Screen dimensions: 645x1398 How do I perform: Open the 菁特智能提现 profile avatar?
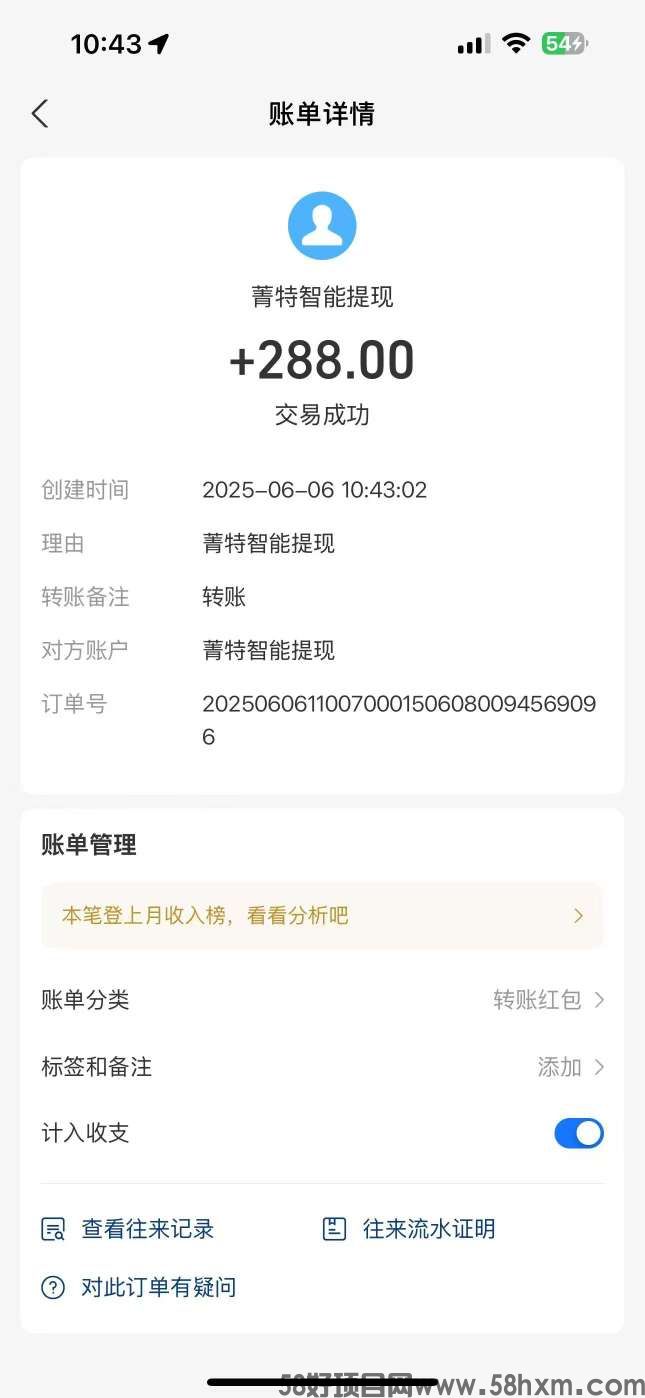[x=322, y=226]
